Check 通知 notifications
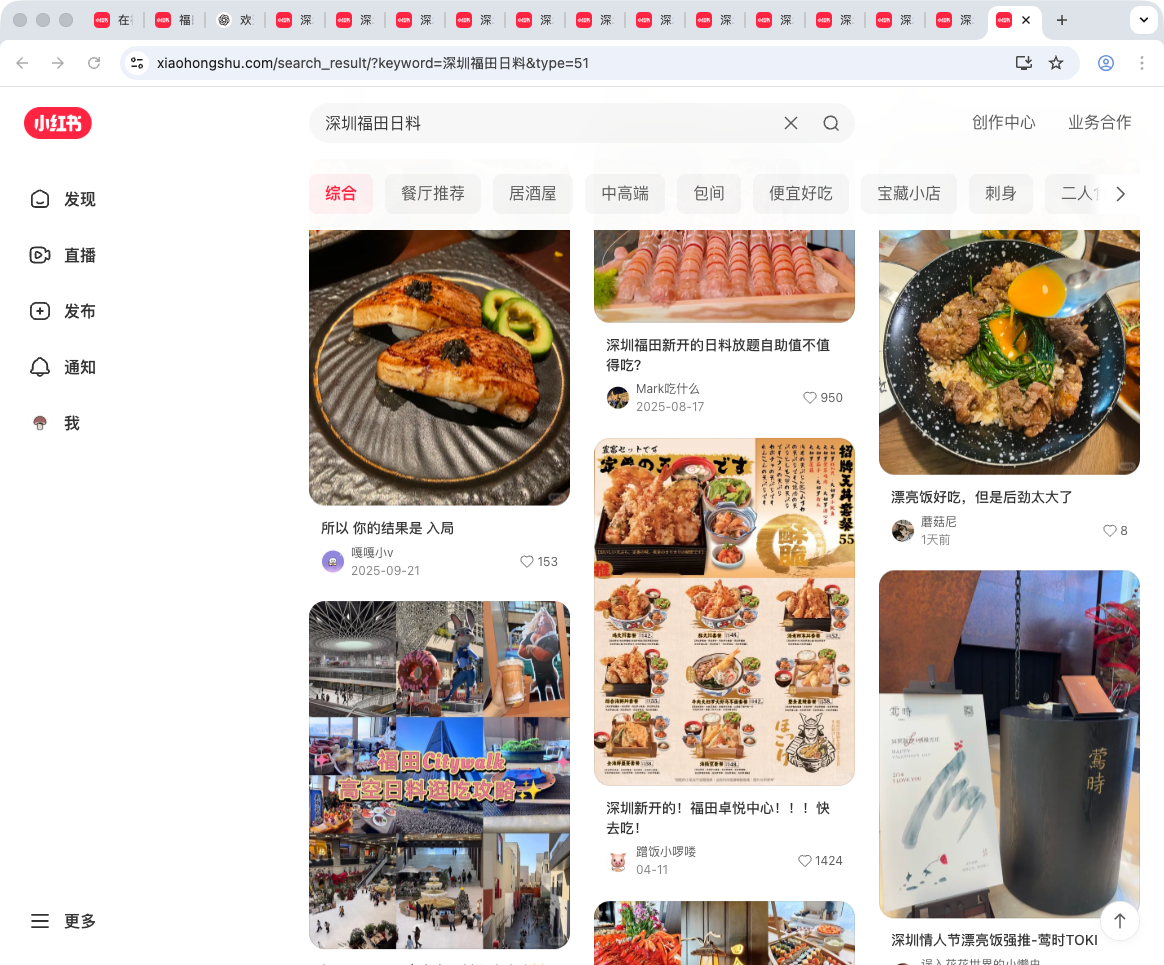The height and width of the screenshot is (965, 1164). 63,367
